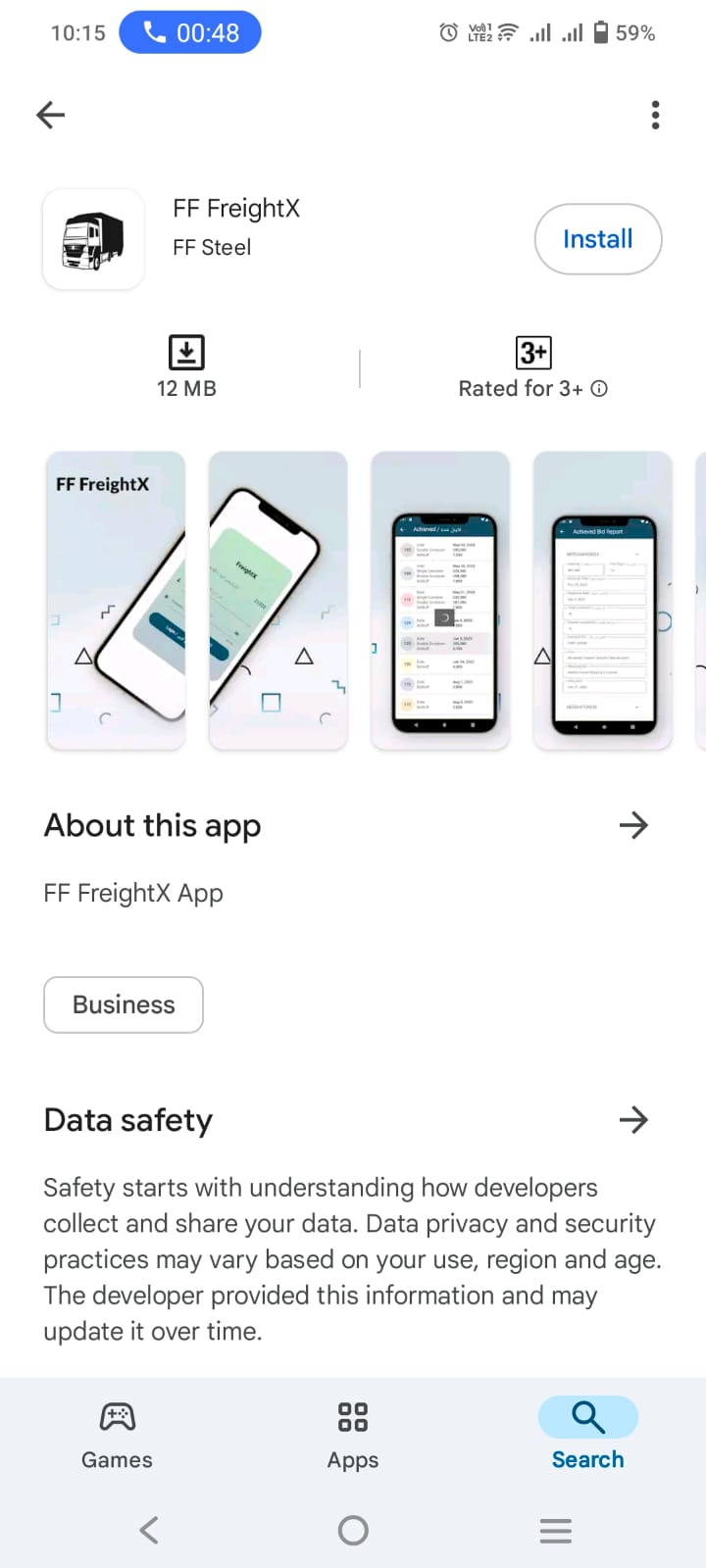Select the Apps tab icon
The image size is (706, 1568).
click(x=352, y=1433)
